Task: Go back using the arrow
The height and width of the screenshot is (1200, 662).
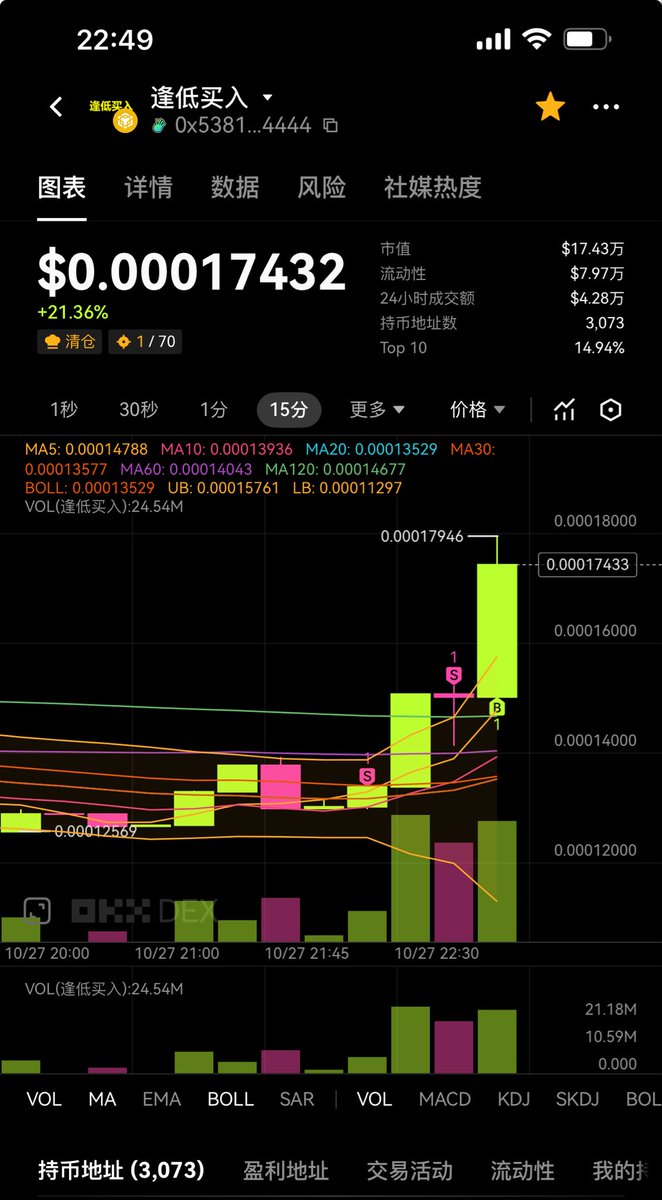Action: (x=56, y=107)
